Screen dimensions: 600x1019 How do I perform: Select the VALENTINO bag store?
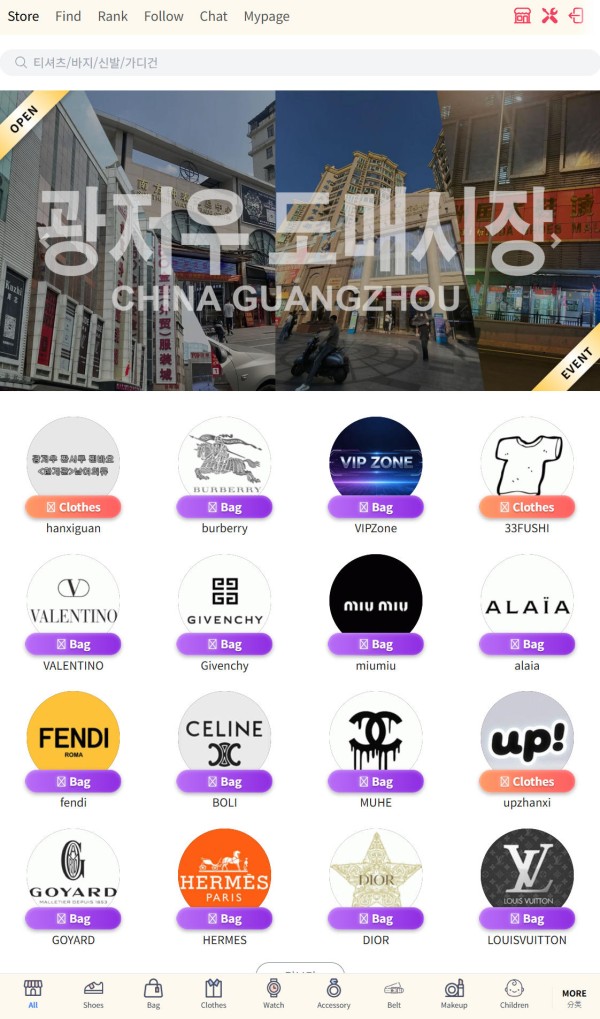(73, 613)
